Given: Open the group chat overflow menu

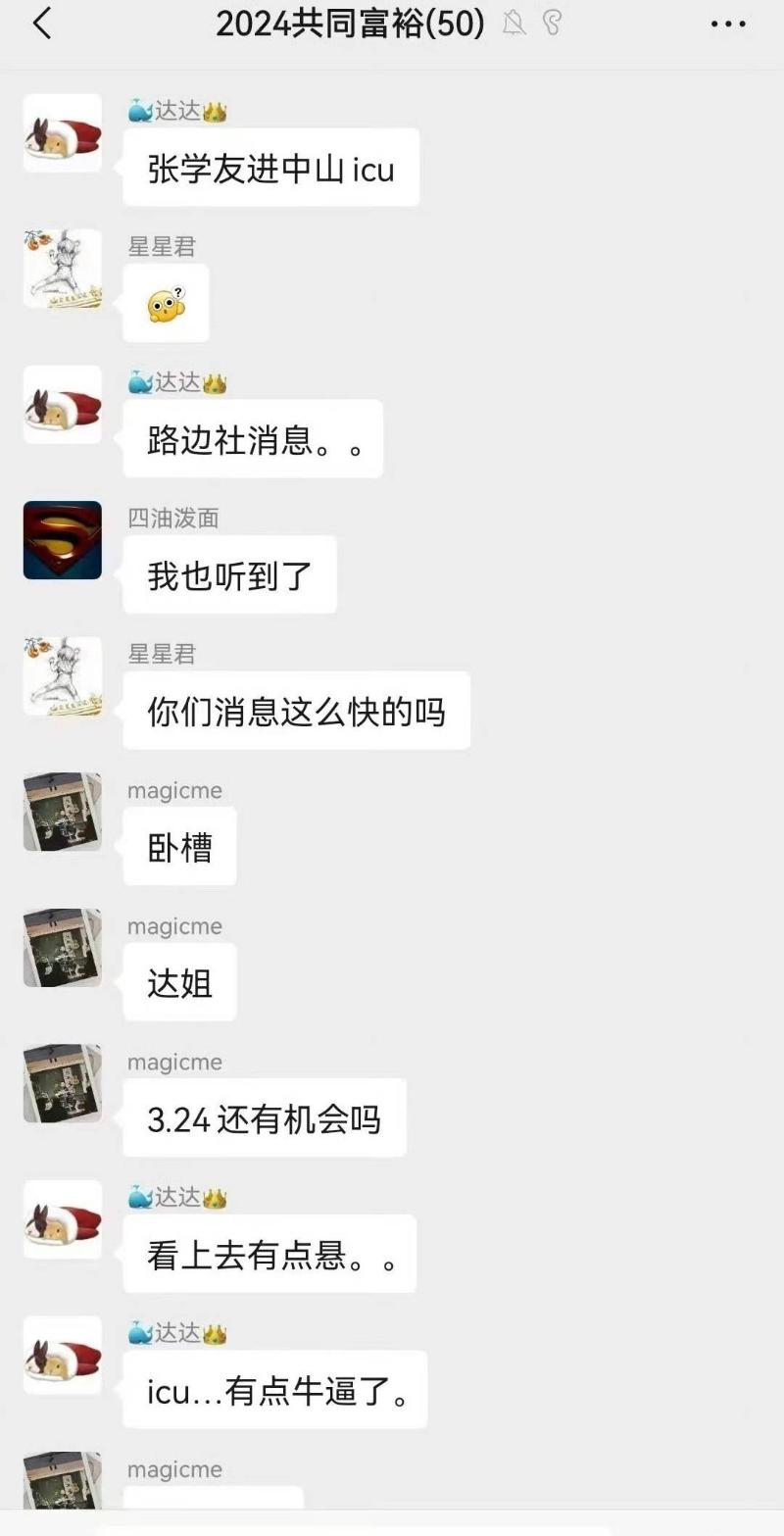Looking at the screenshot, I should pyautogui.click(x=728, y=25).
